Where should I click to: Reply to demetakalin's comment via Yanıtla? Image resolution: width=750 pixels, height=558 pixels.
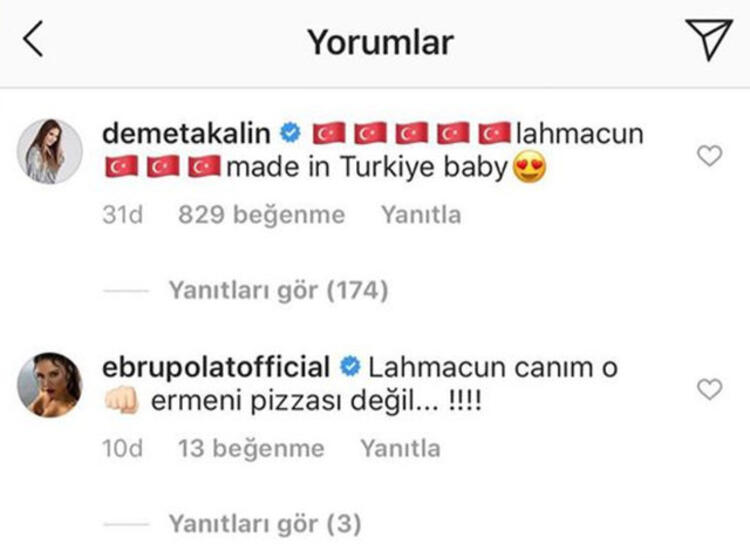pyautogui.click(x=421, y=215)
